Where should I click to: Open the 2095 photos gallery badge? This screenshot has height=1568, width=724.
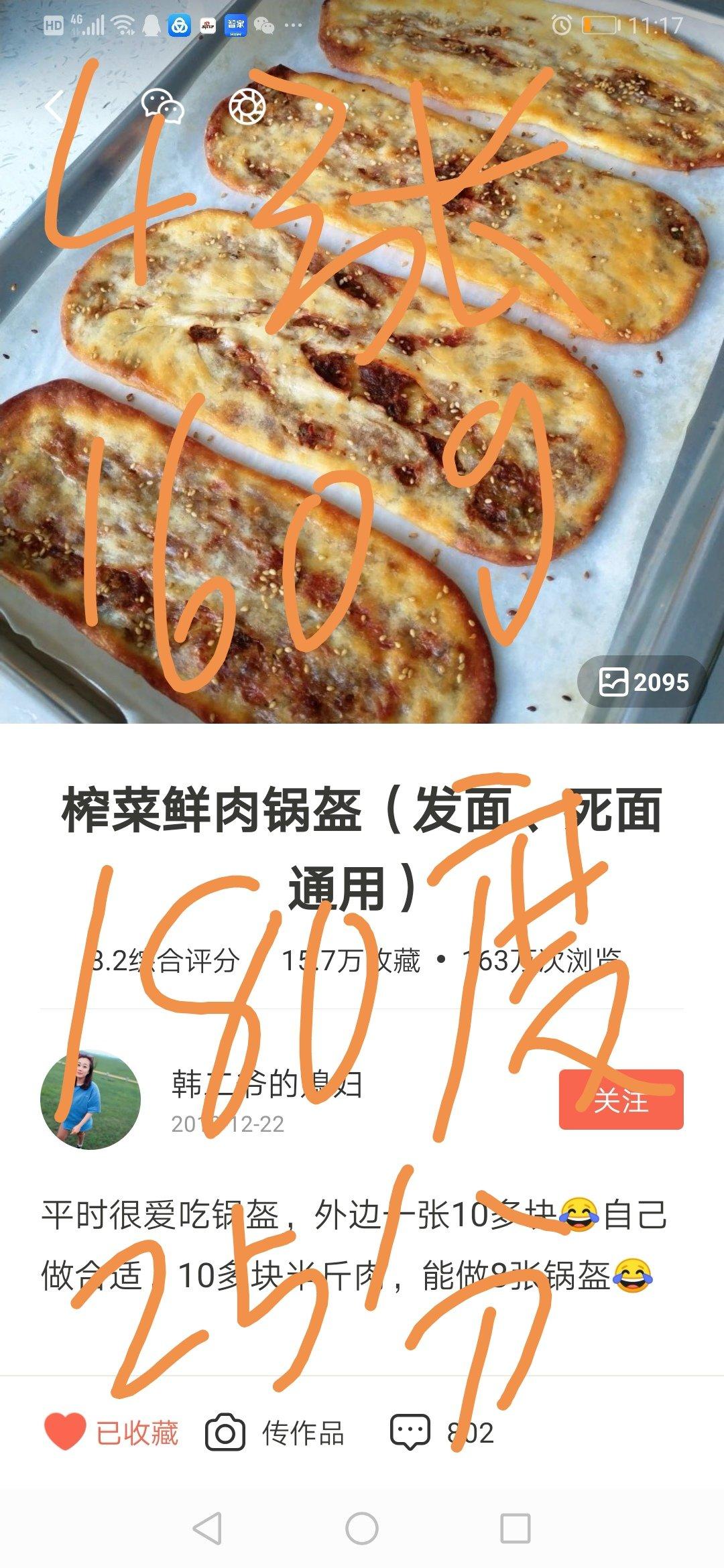[643, 681]
